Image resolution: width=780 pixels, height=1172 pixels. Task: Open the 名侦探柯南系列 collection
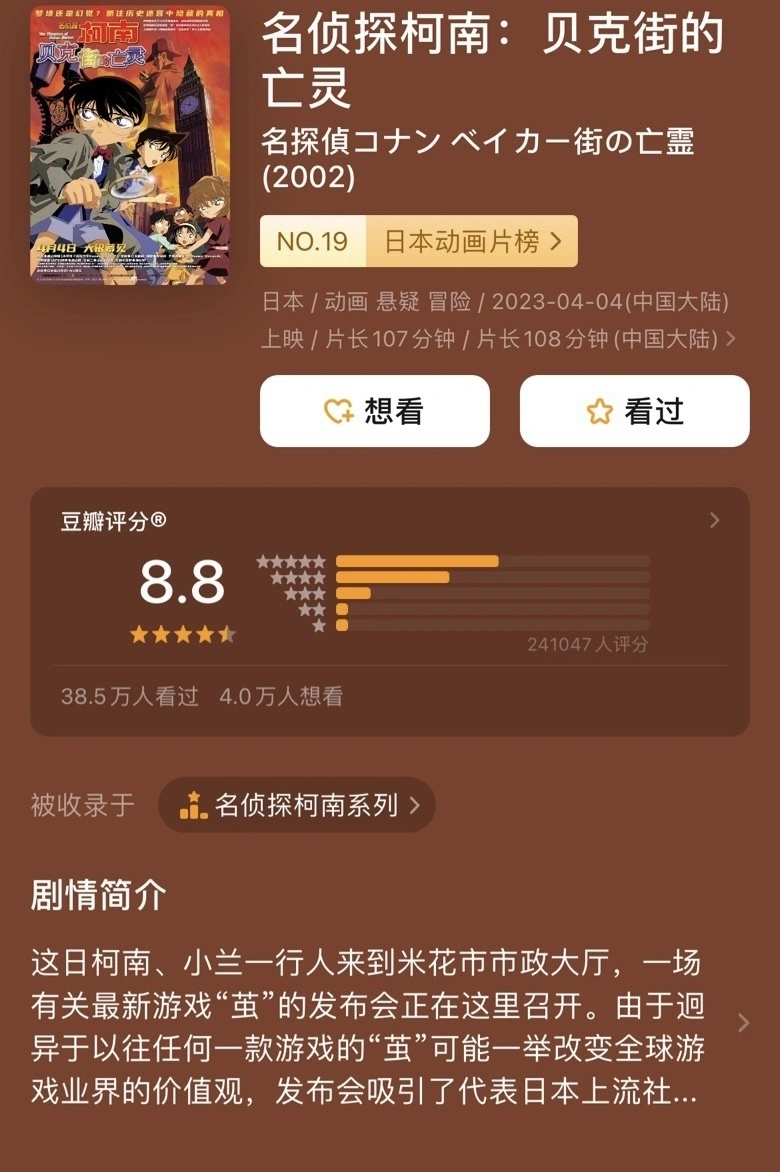click(297, 805)
